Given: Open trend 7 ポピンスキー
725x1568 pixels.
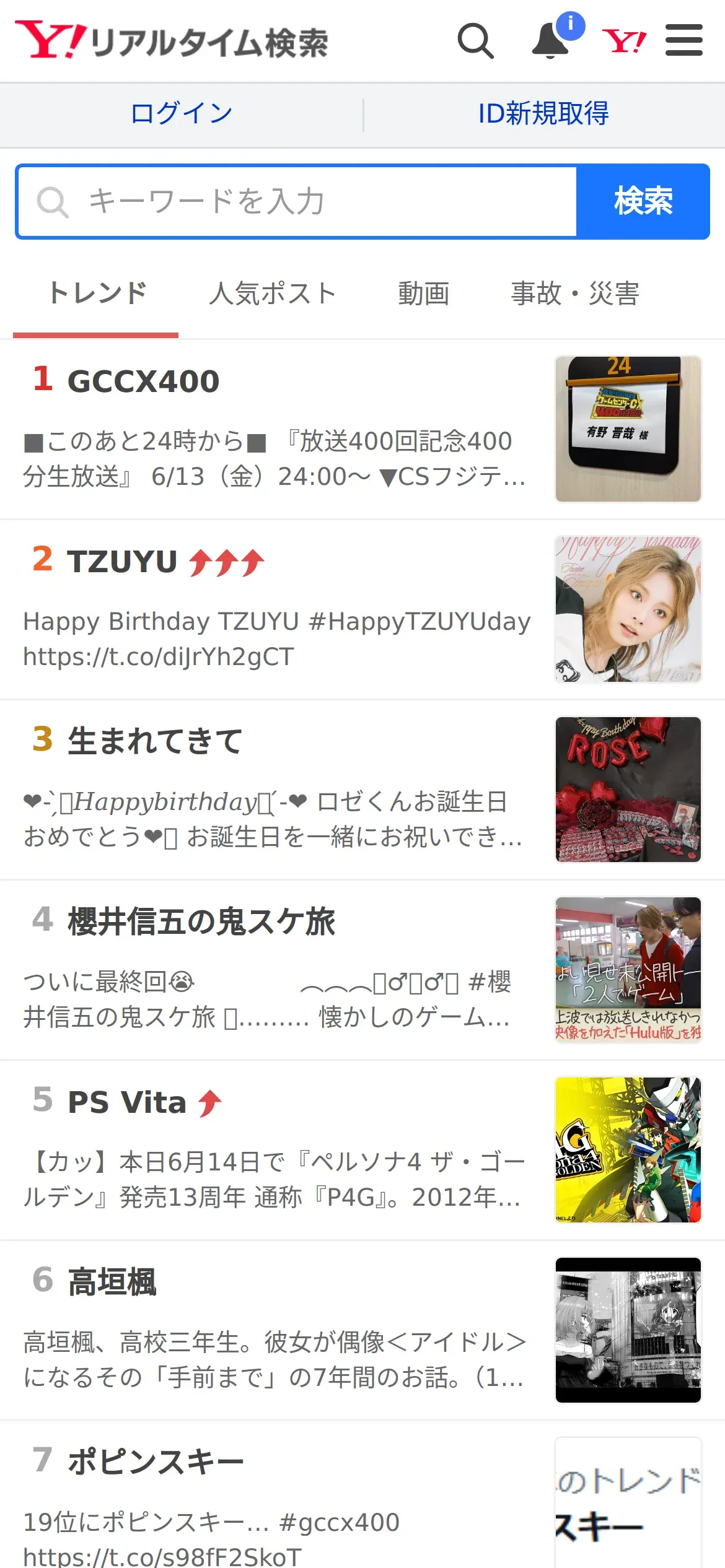Looking at the screenshot, I should point(362,1495).
